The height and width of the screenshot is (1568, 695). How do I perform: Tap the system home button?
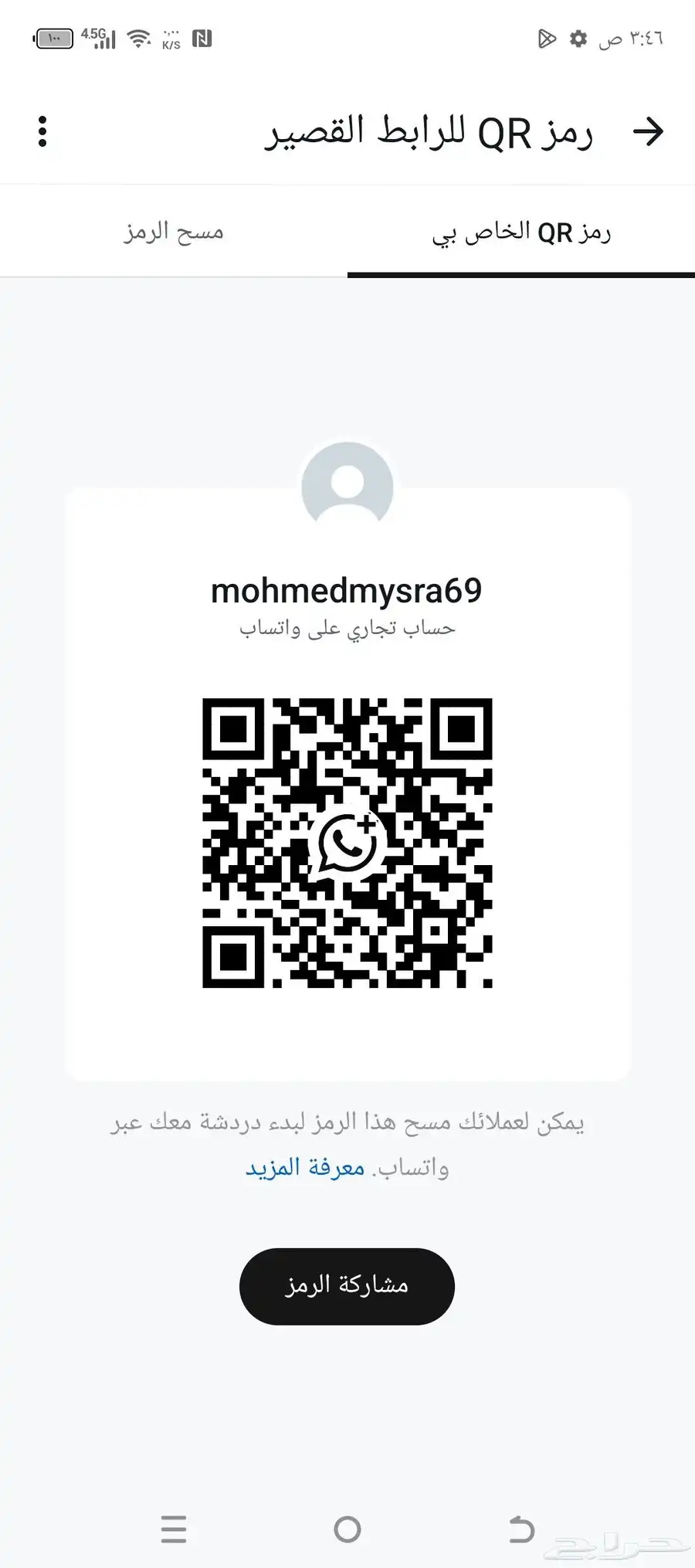click(347, 1529)
